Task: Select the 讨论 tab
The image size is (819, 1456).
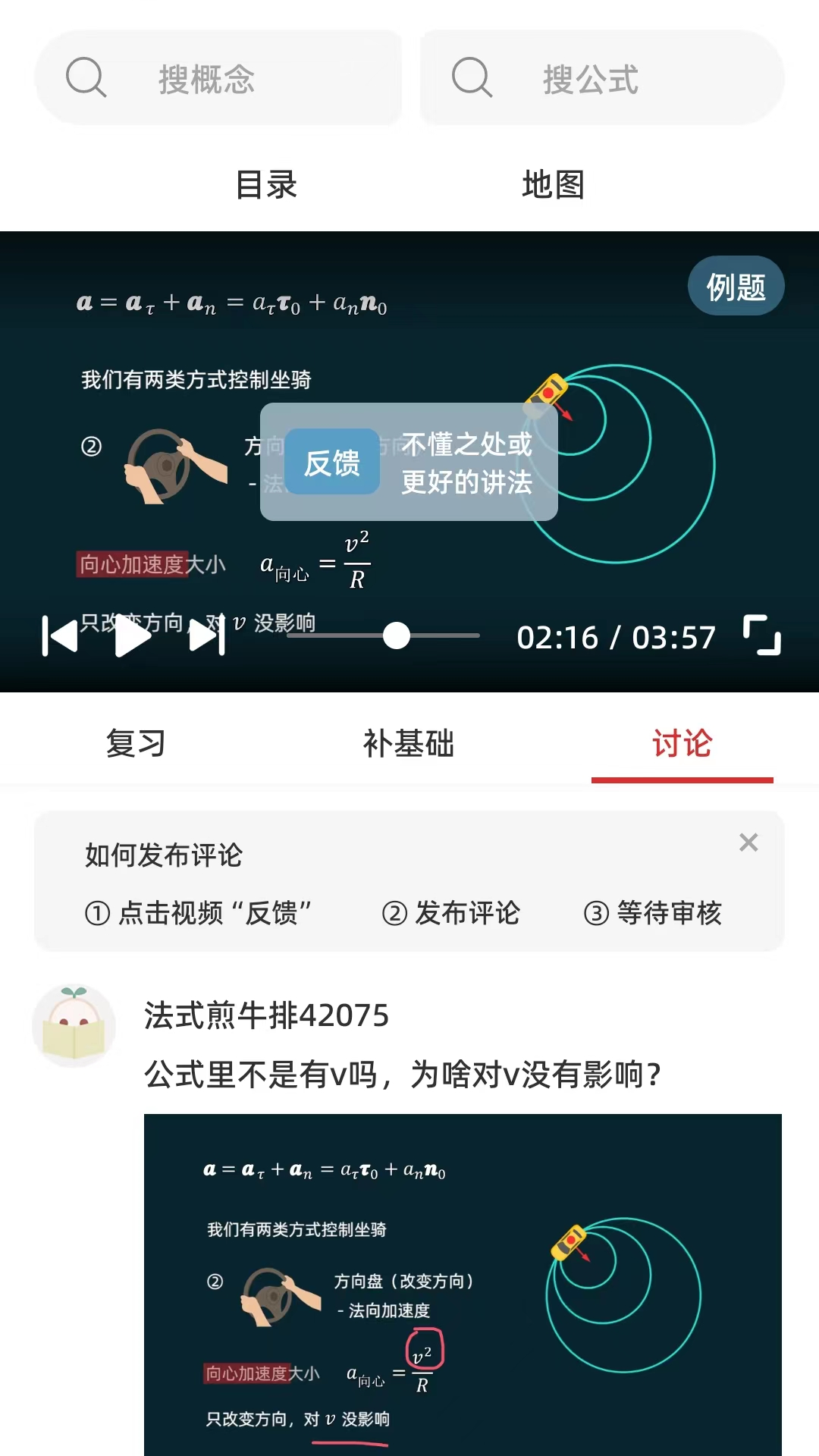Action: pos(682,744)
